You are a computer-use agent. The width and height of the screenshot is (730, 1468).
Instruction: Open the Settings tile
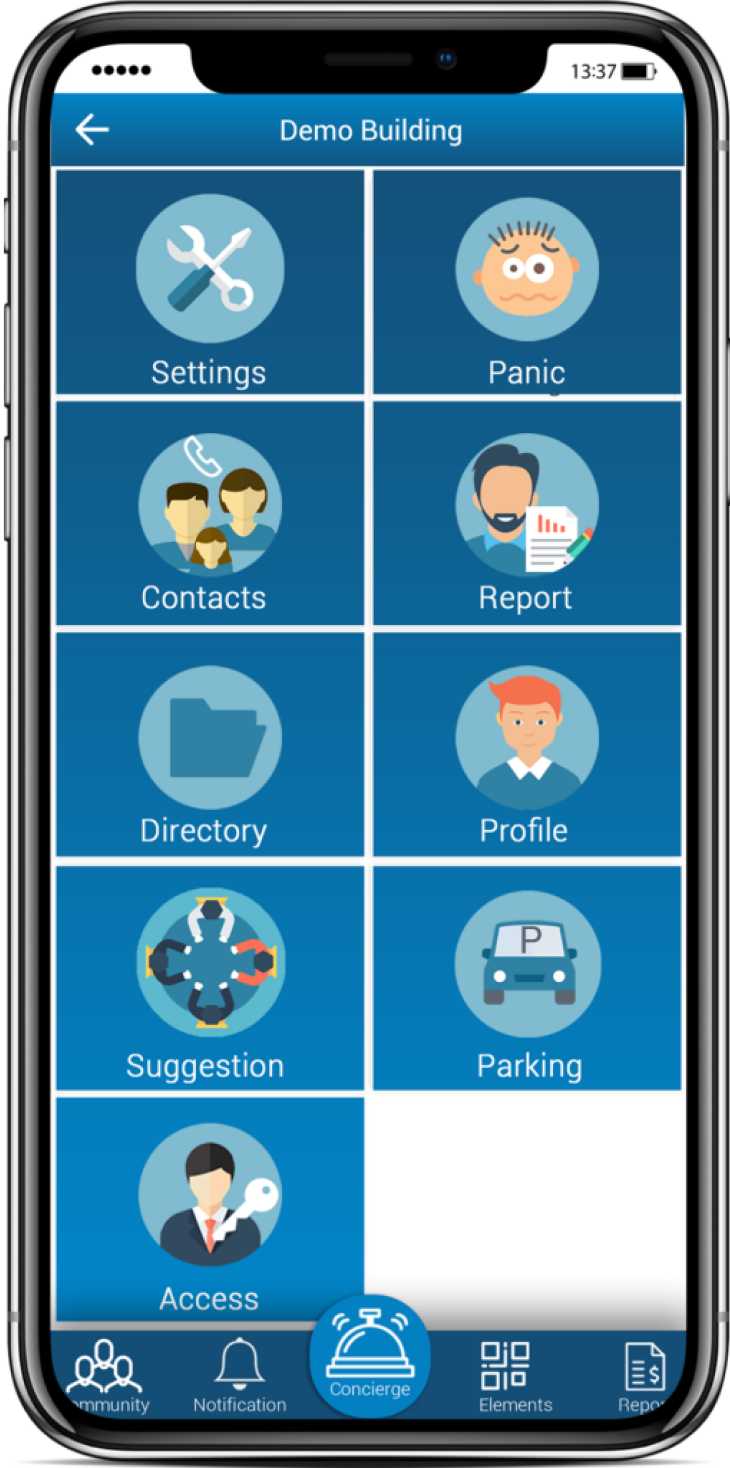(210, 282)
